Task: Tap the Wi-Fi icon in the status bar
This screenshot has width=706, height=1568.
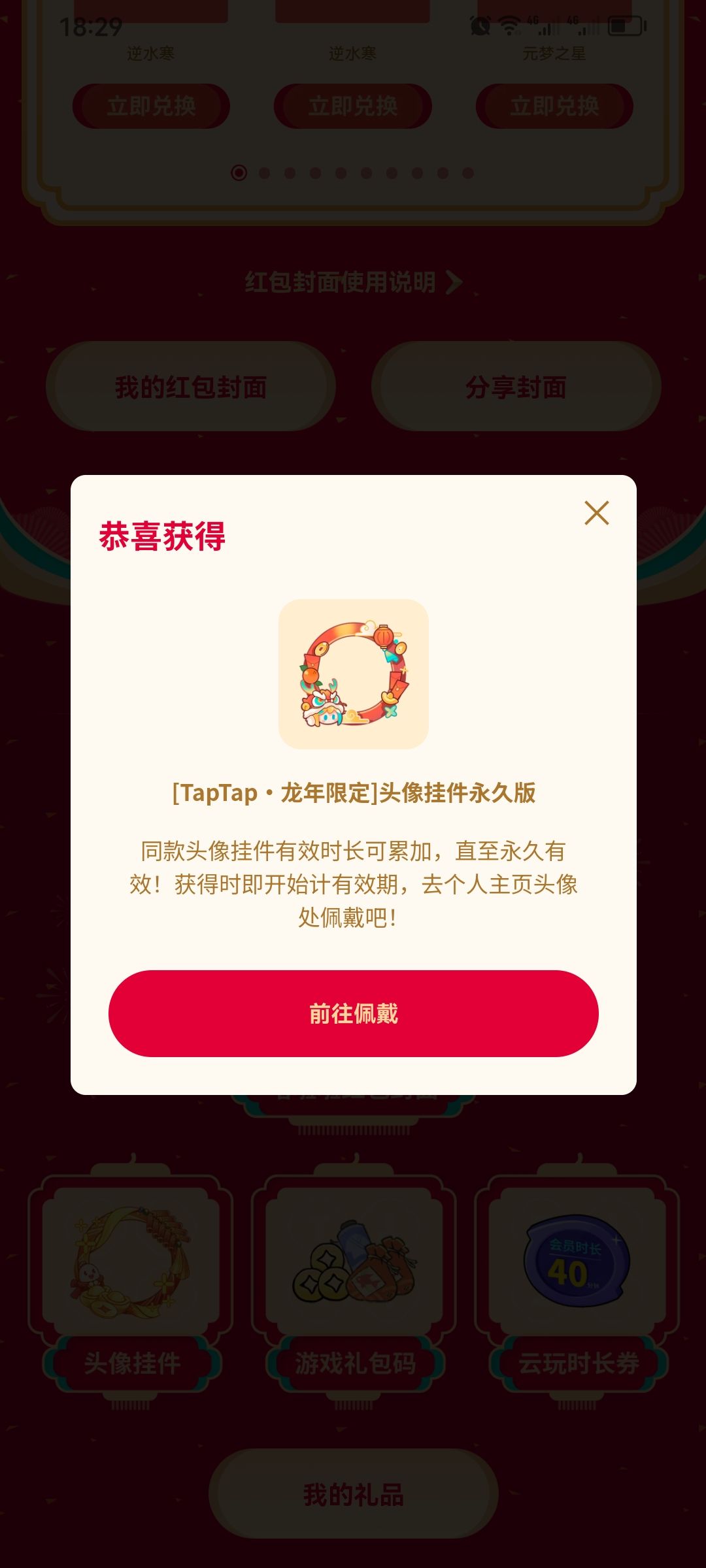Action: pyautogui.click(x=509, y=27)
